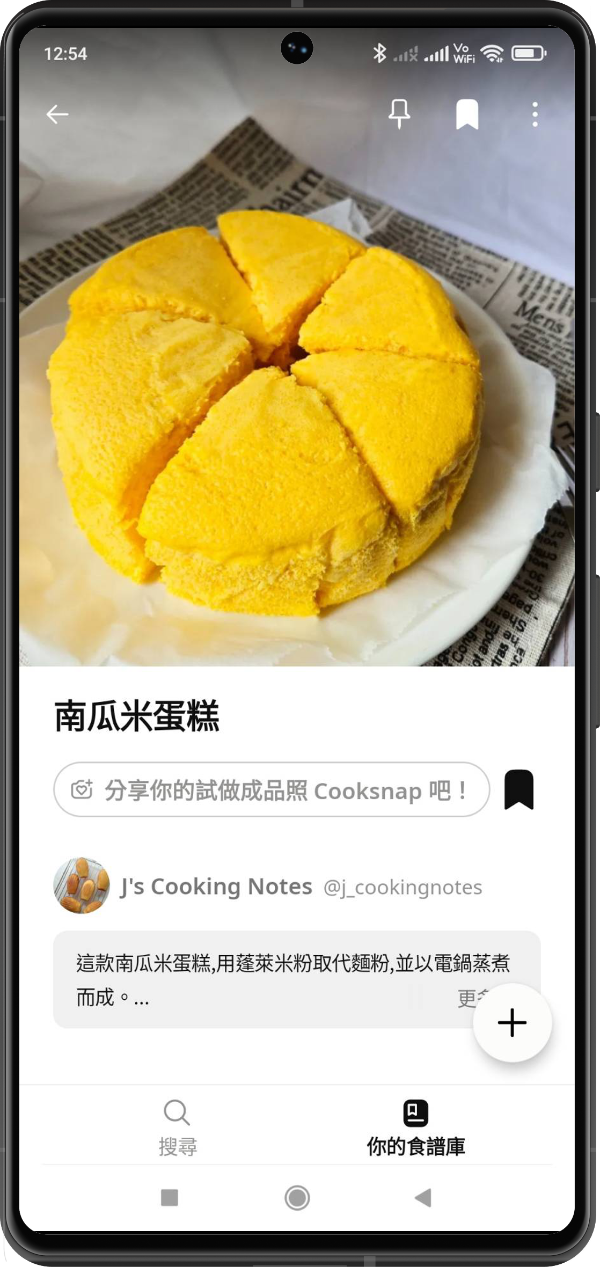This screenshot has height=1267, width=600.
Task: Open J's Cooking Notes author profile
Action: click(216, 886)
